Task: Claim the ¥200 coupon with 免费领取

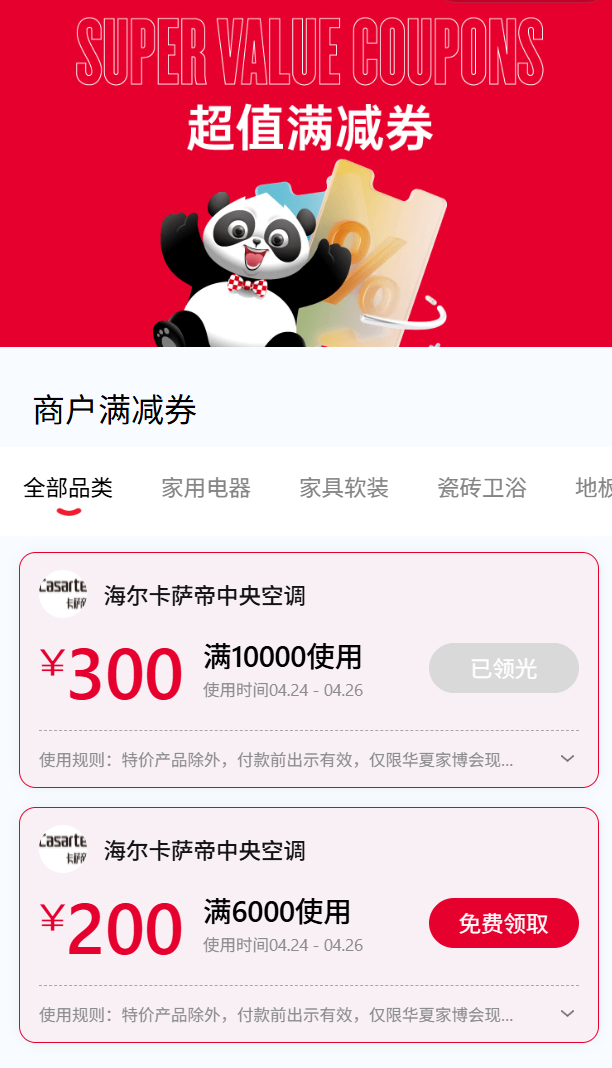Action: 503,923
